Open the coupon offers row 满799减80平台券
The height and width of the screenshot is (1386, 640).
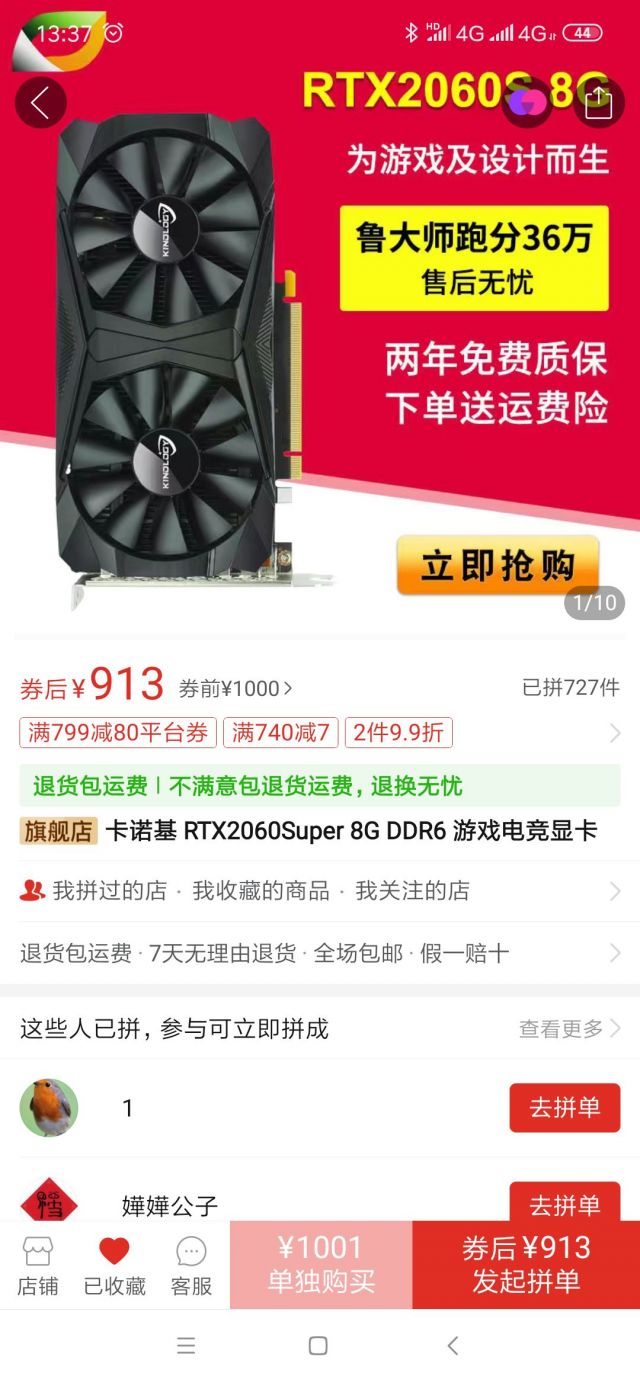[320, 733]
